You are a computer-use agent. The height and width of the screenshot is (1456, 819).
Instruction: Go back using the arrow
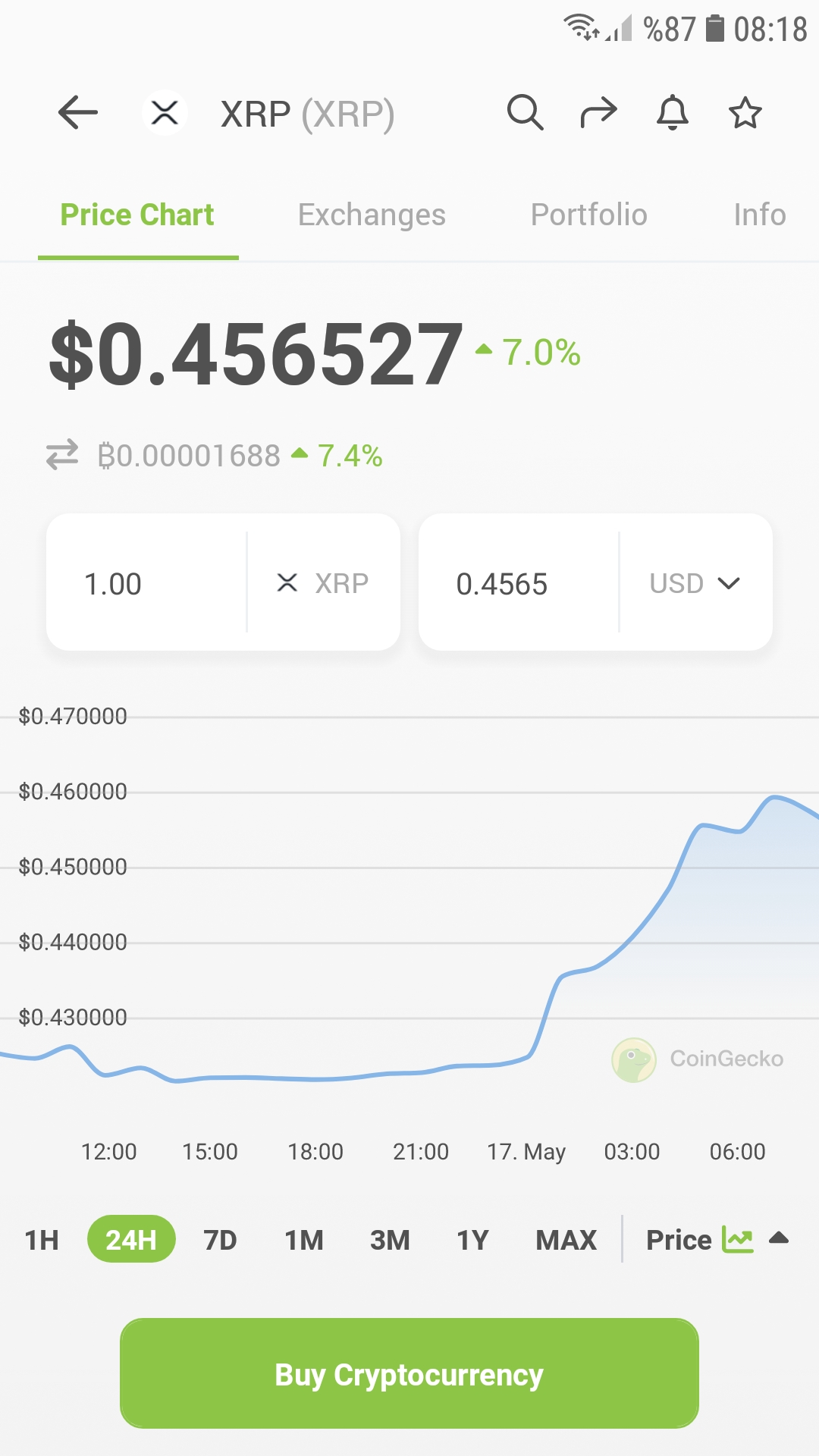coord(78,113)
